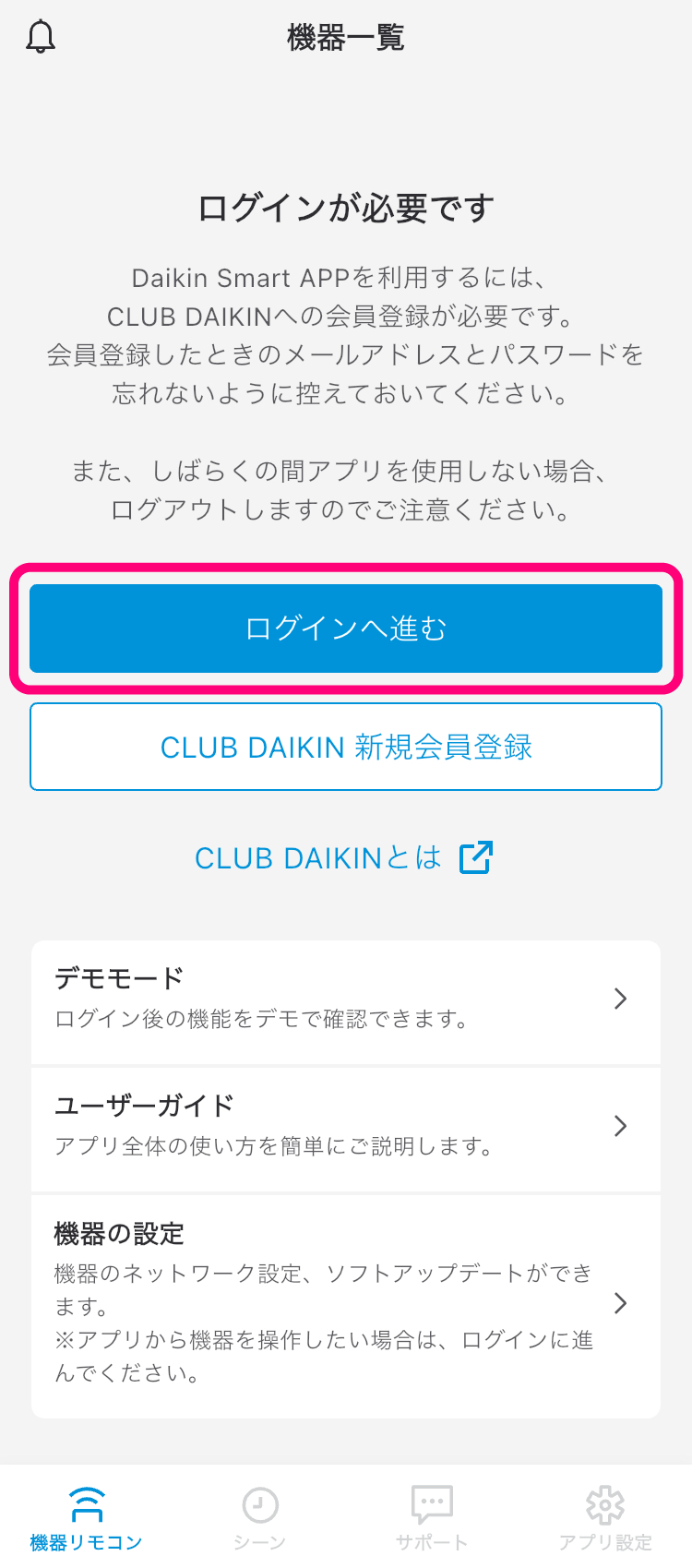Open the notifications bell

pos(41,37)
